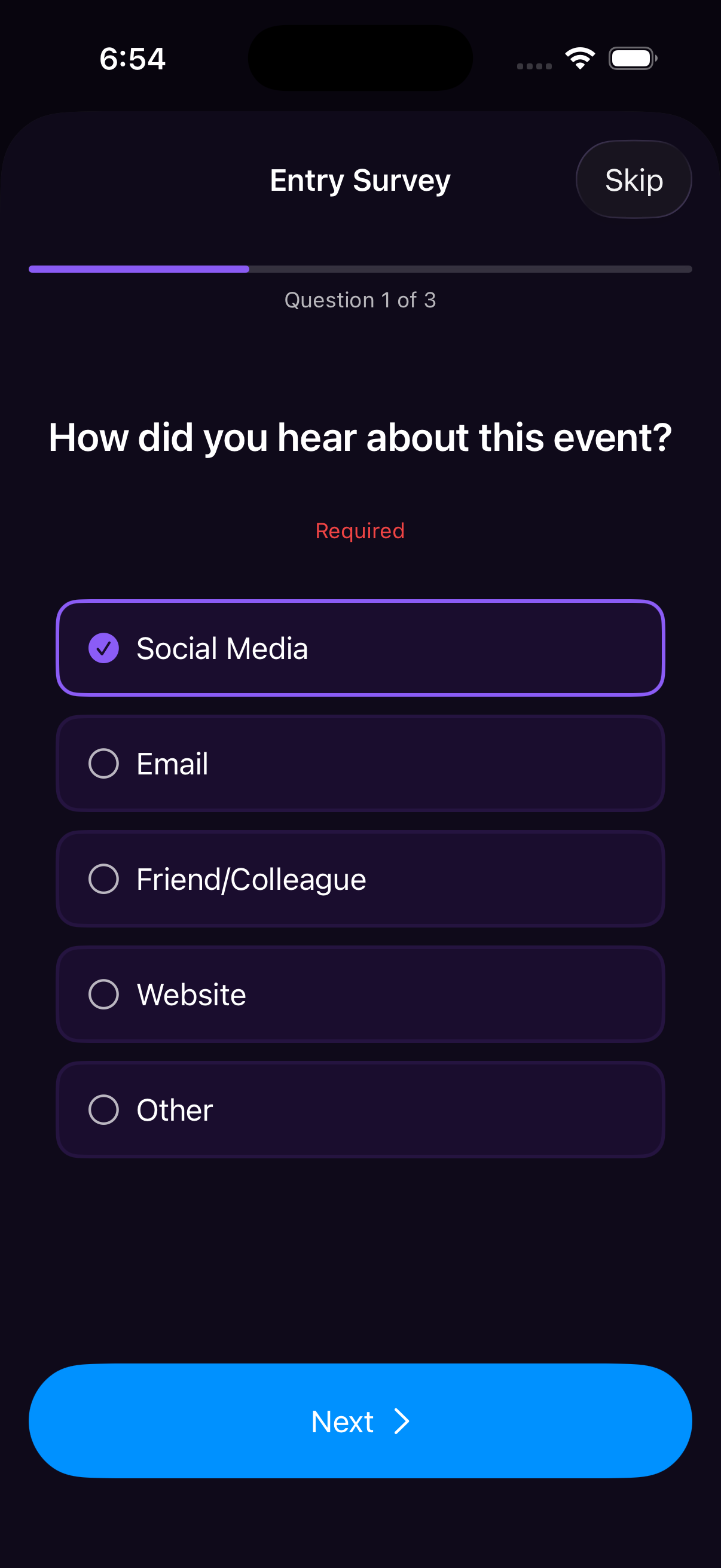Viewport: 721px width, 1568px height.
Task: Click the Question 1 of 3 label
Action: pos(360,300)
